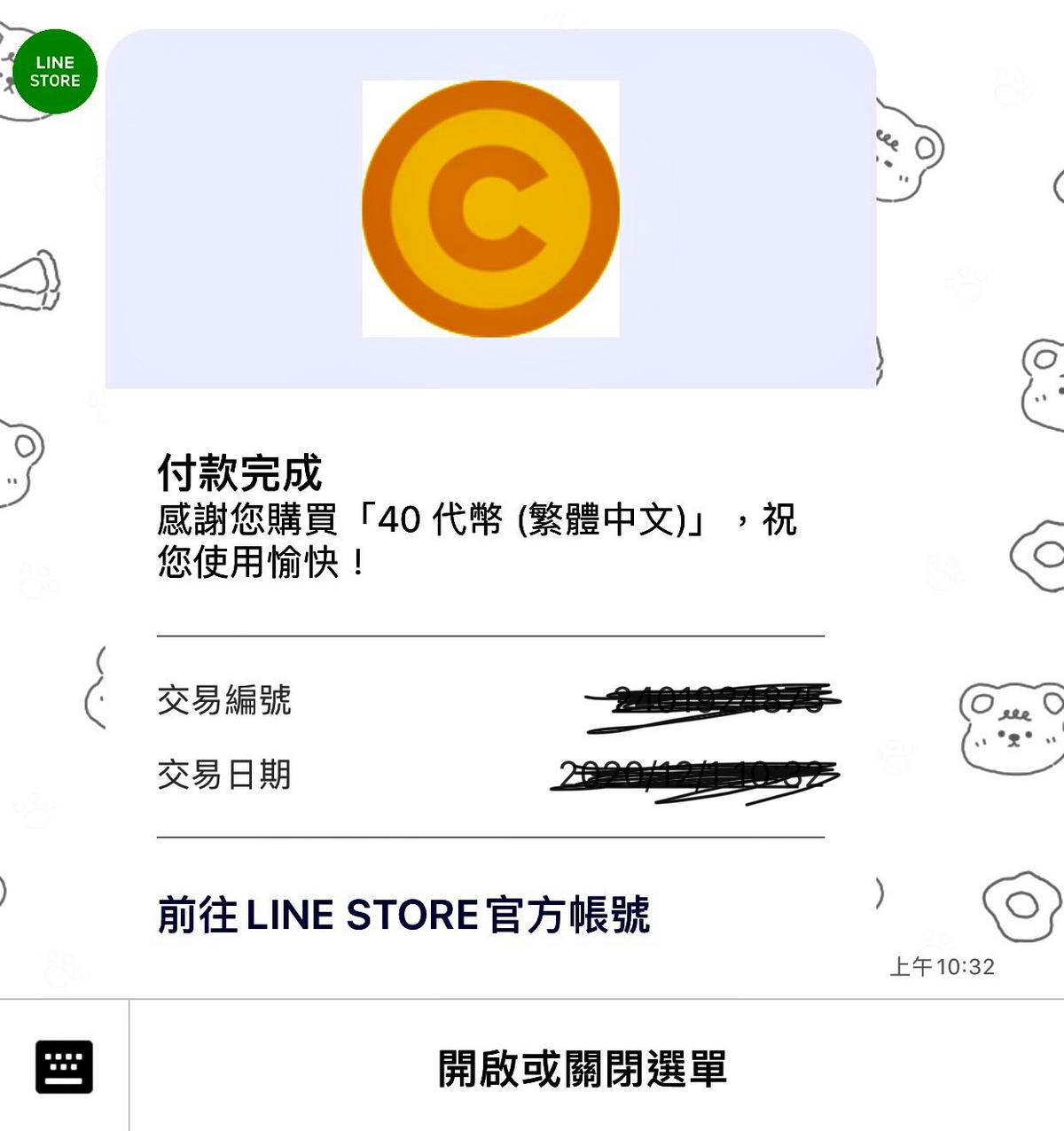Go to LINE STORE official account link
Viewport: 1064px width, 1131px height.
pos(403,915)
